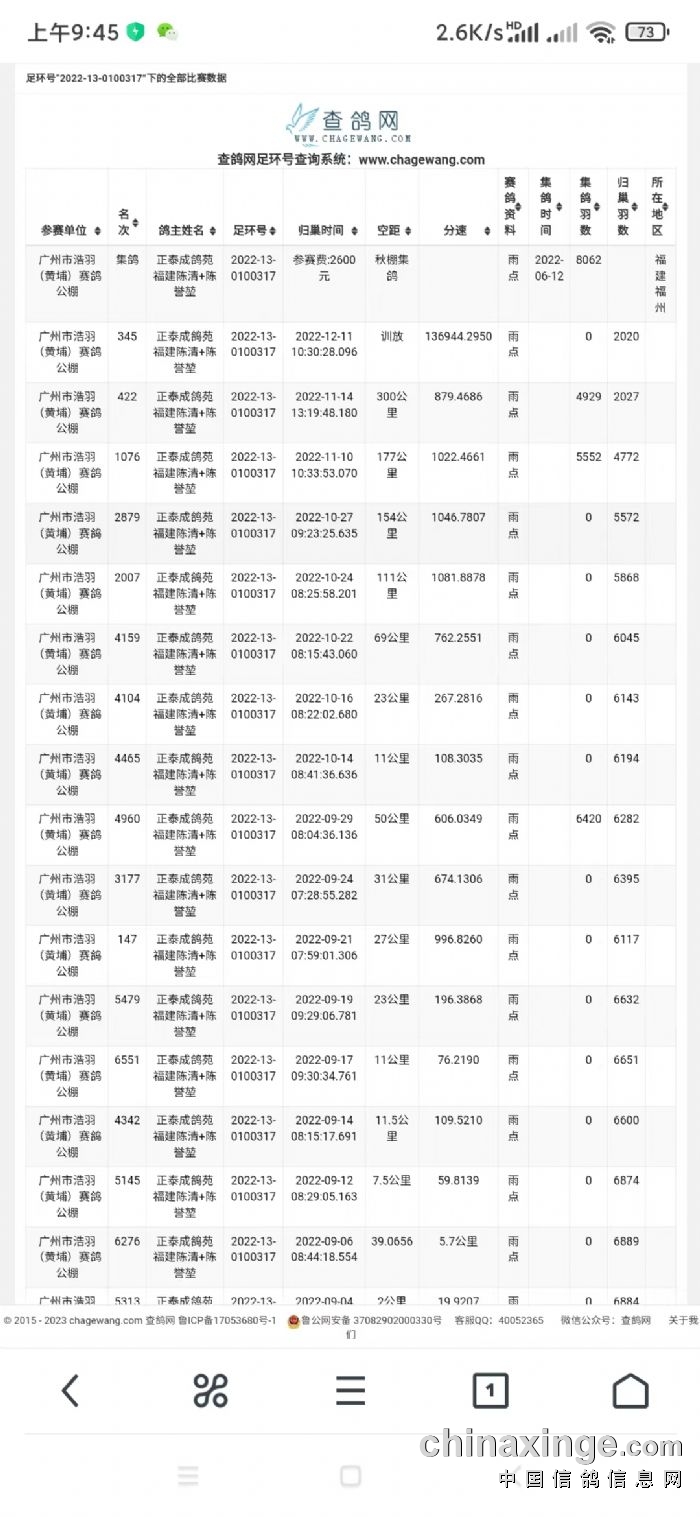Sort table by 分速 column
This screenshot has width=700, height=1517.
point(459,230)
